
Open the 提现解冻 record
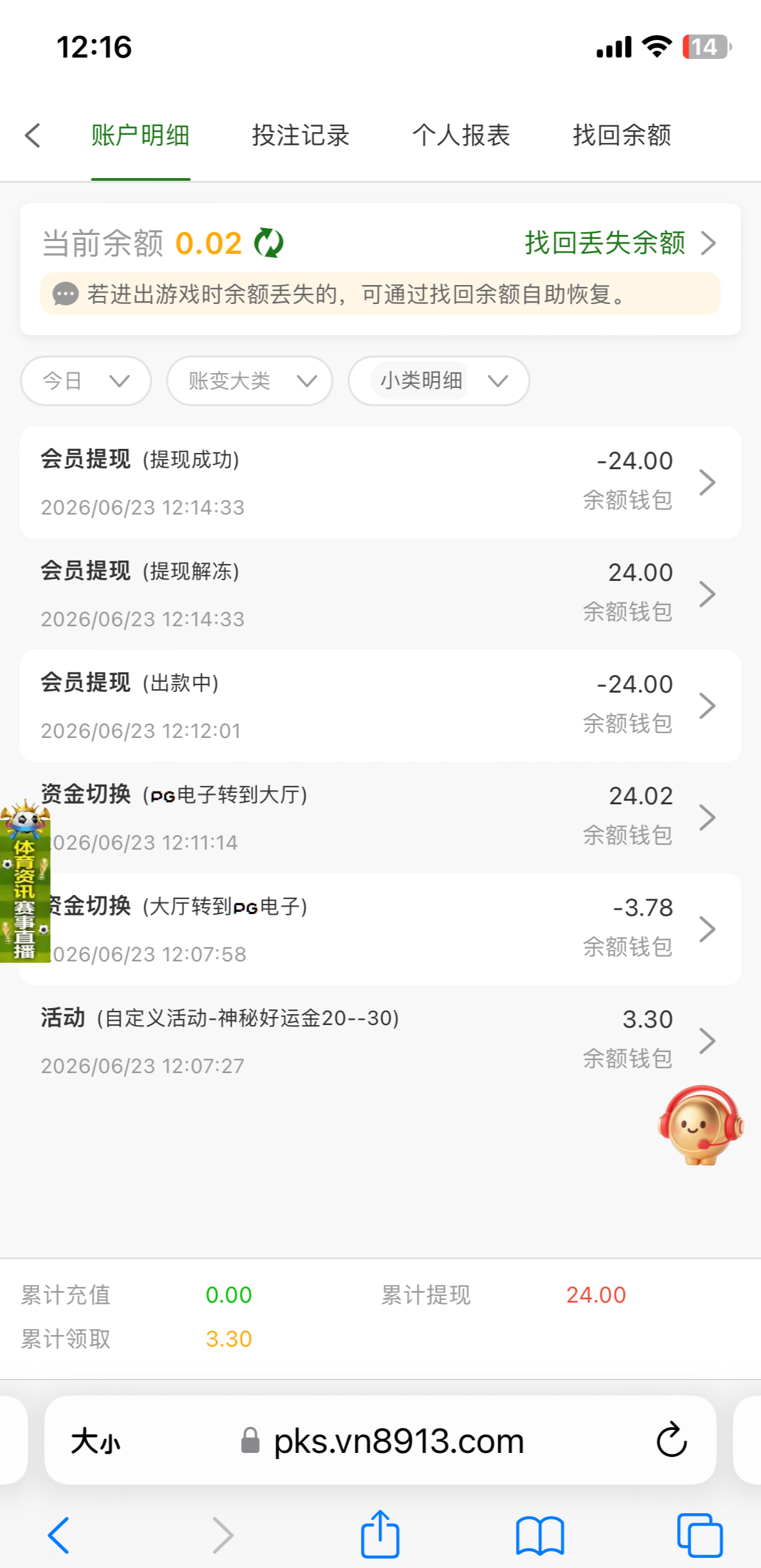[x=380, y=594]
